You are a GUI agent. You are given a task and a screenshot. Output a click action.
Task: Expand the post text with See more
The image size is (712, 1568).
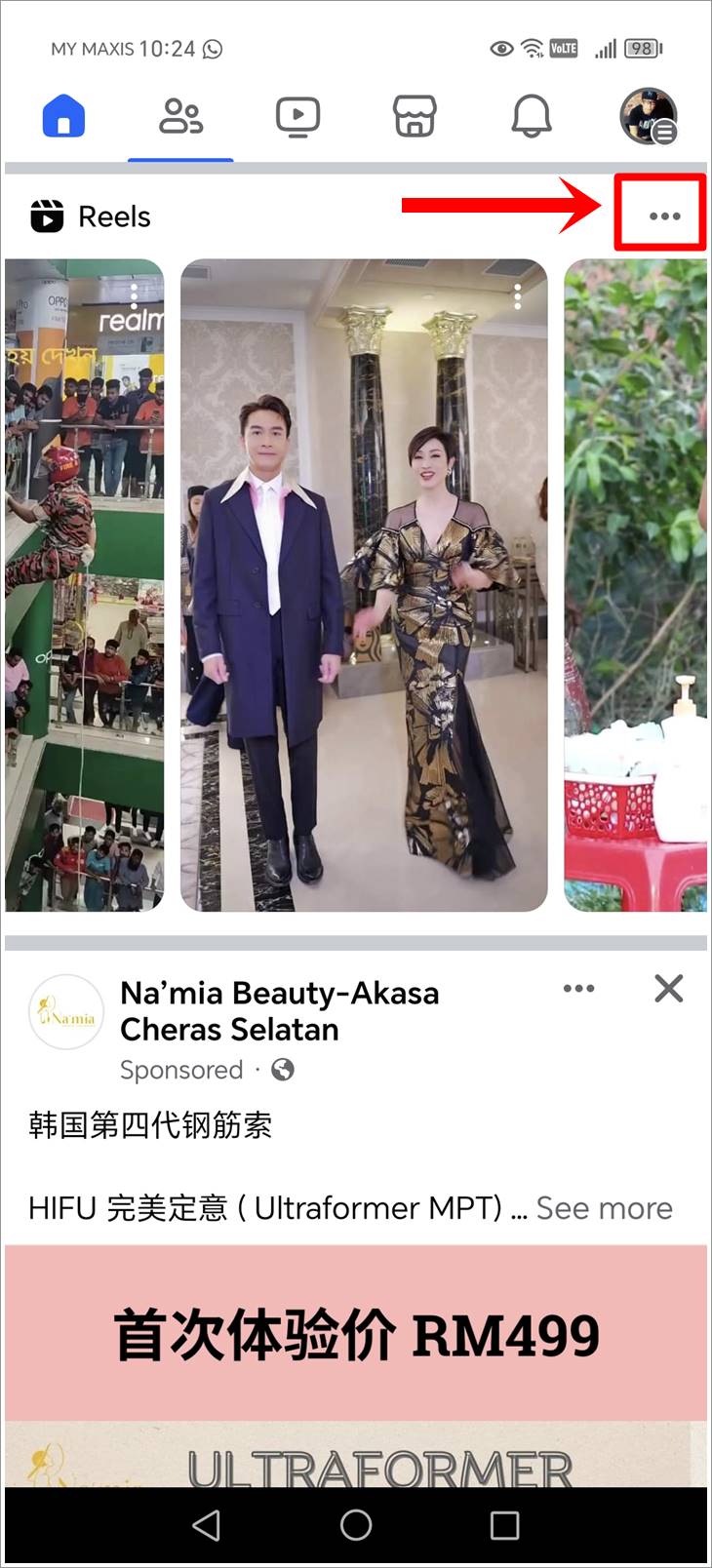point(604,1208)
